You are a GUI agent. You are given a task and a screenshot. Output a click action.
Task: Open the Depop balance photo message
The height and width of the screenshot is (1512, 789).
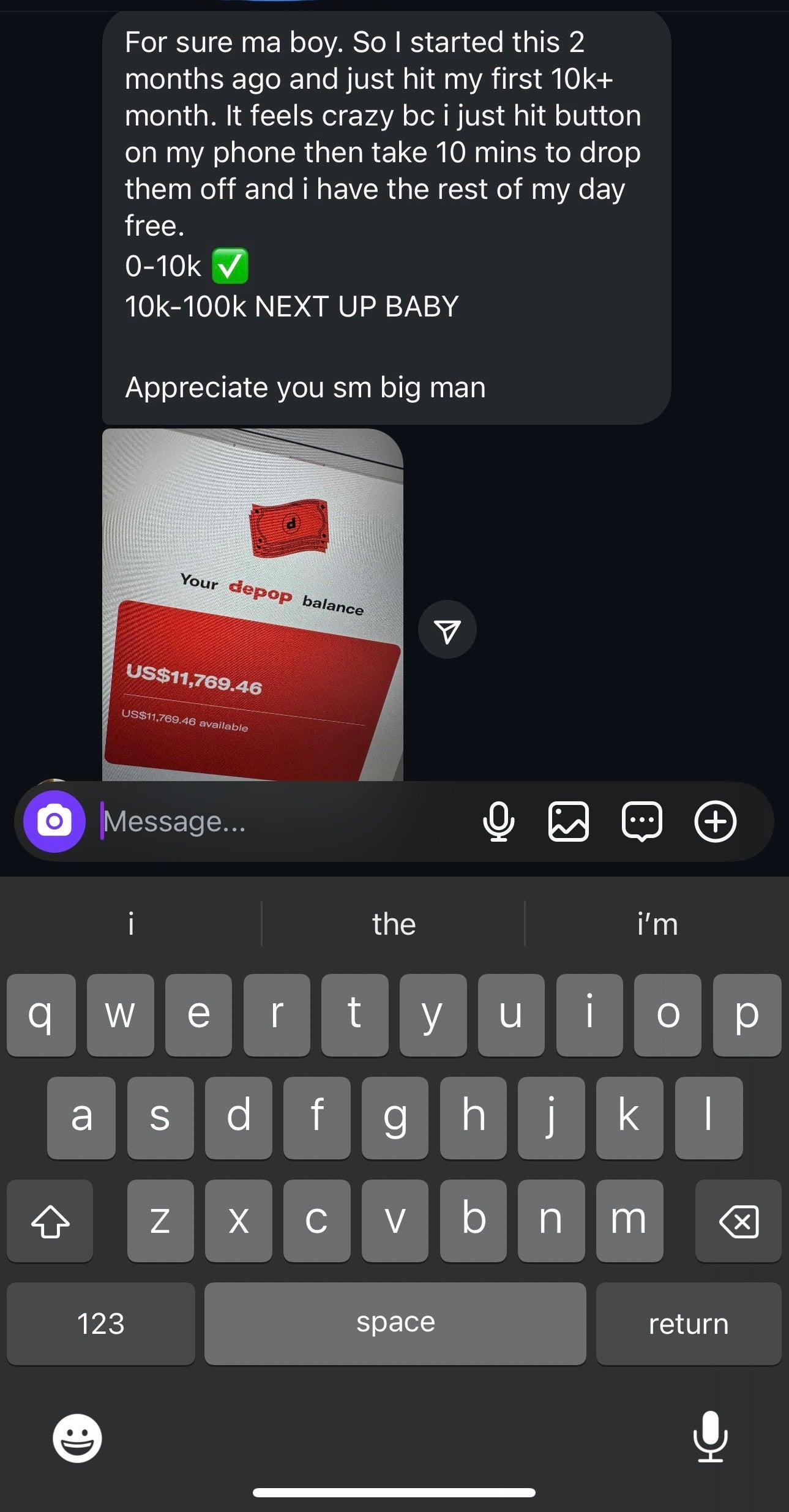coord(253,605)
